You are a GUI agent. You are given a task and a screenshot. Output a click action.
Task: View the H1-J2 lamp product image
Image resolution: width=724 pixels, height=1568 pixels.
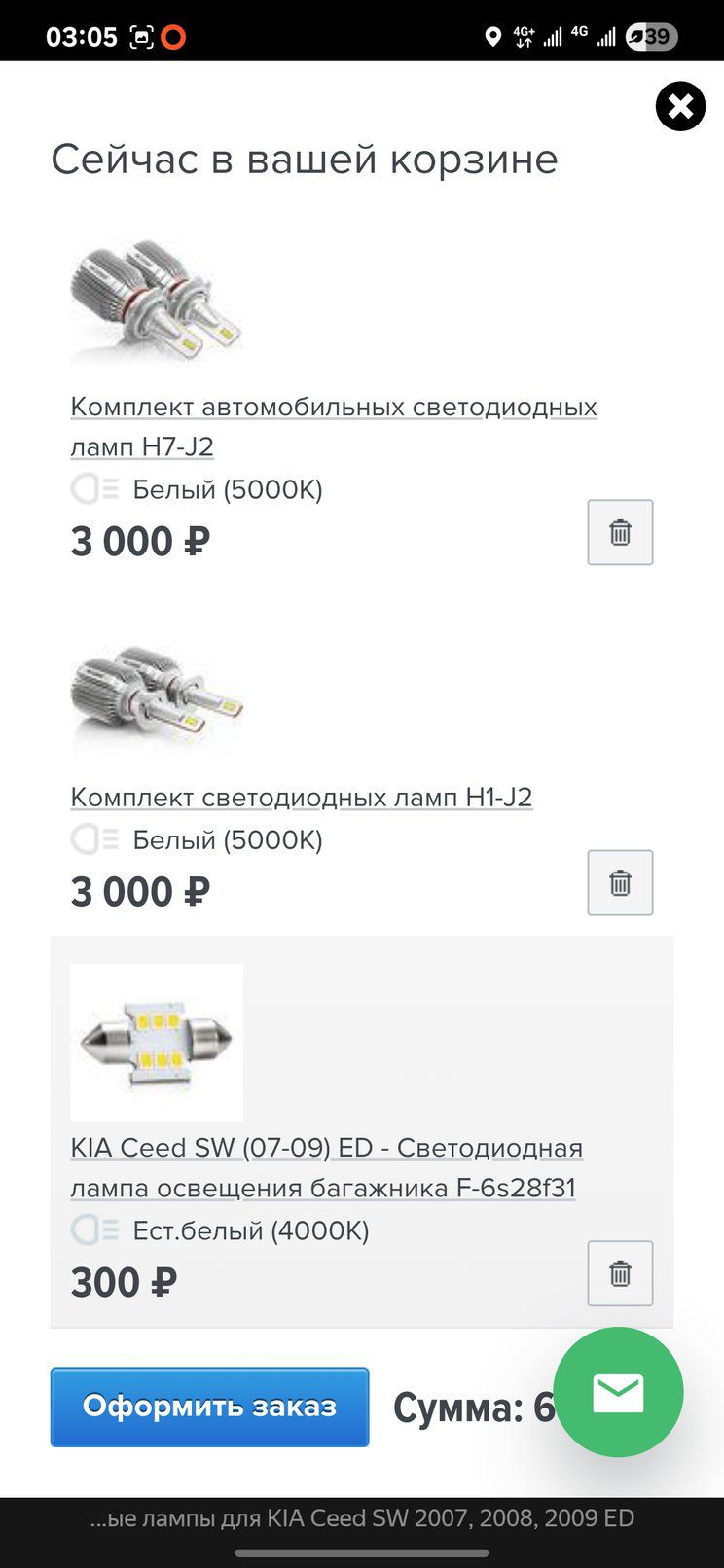tap(156, 693)
